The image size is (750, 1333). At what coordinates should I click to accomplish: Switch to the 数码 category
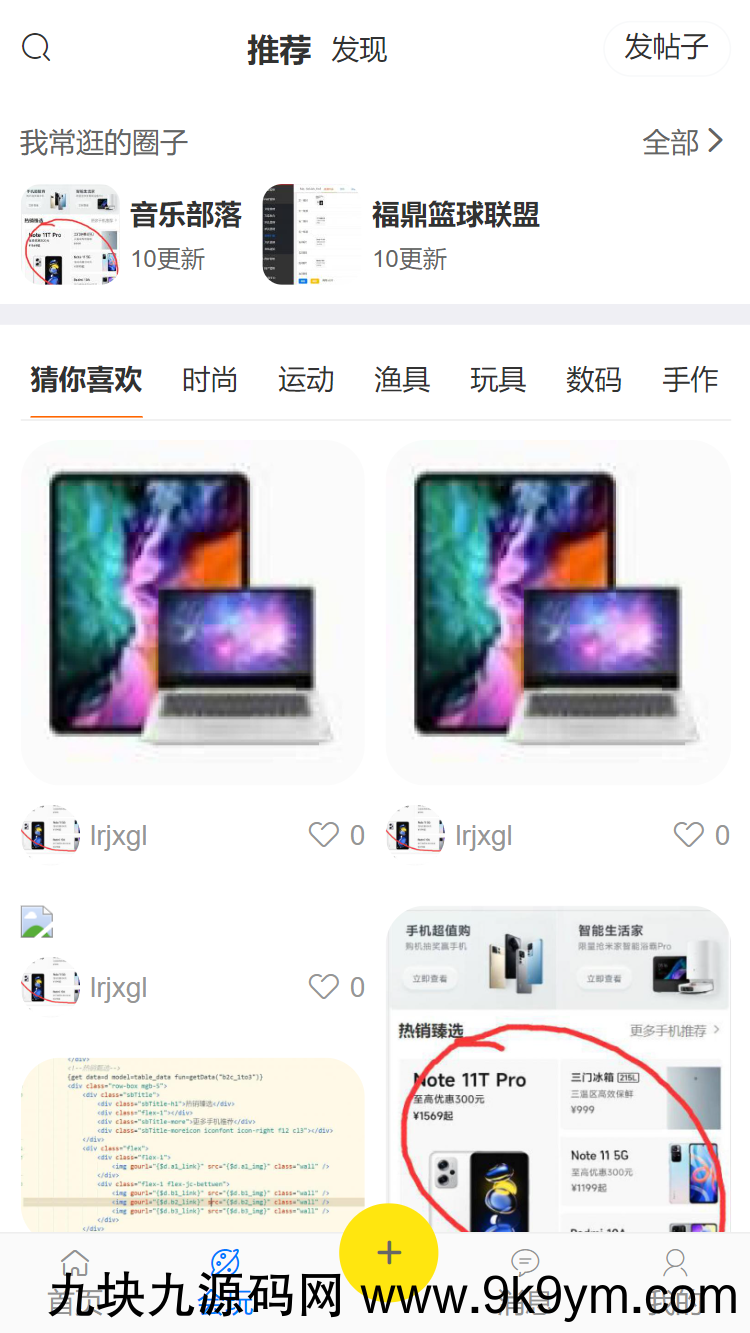[594, 380]
